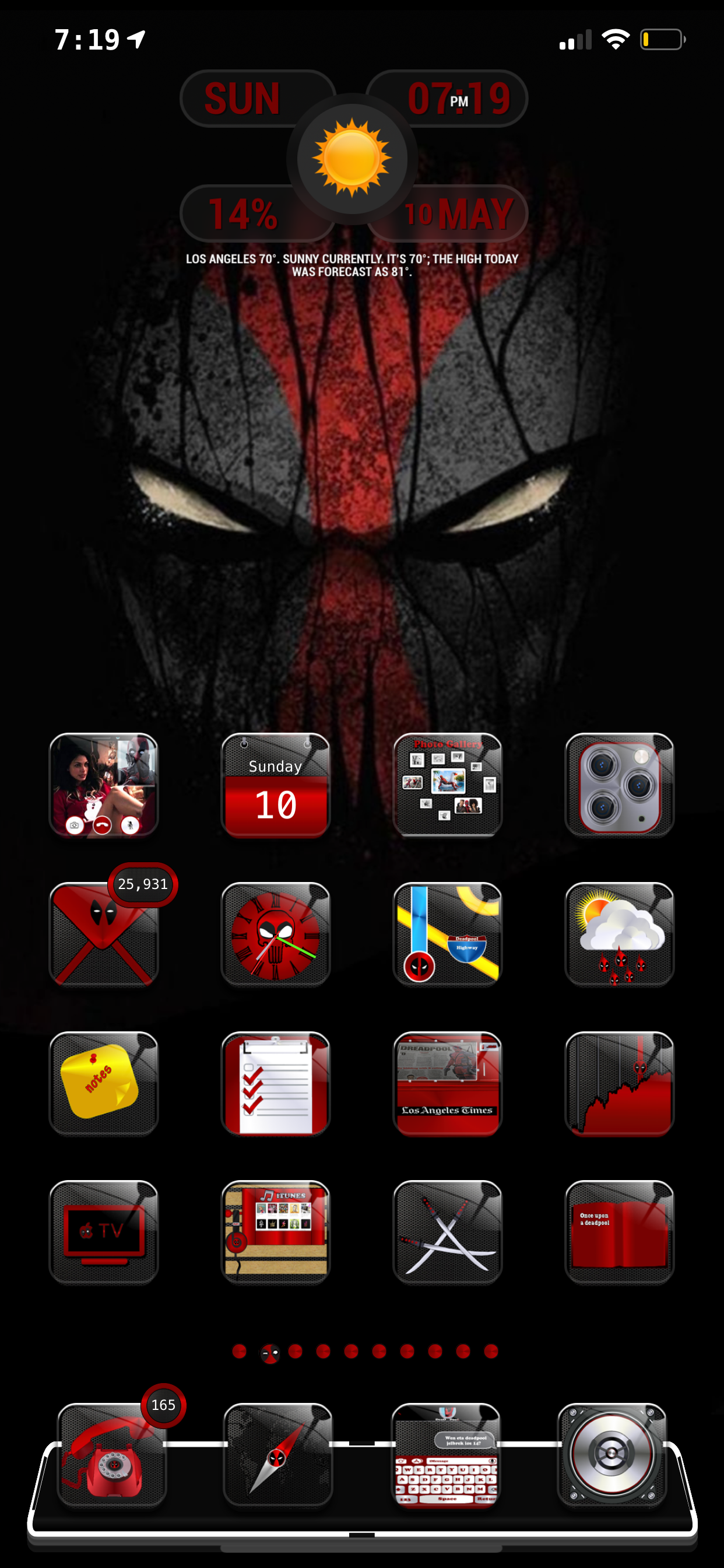Launch the Safari compass in dock
Image resolution: width=724 pixels, height=1568 pixels.
pyautogui.click(x=278, y=1455)
